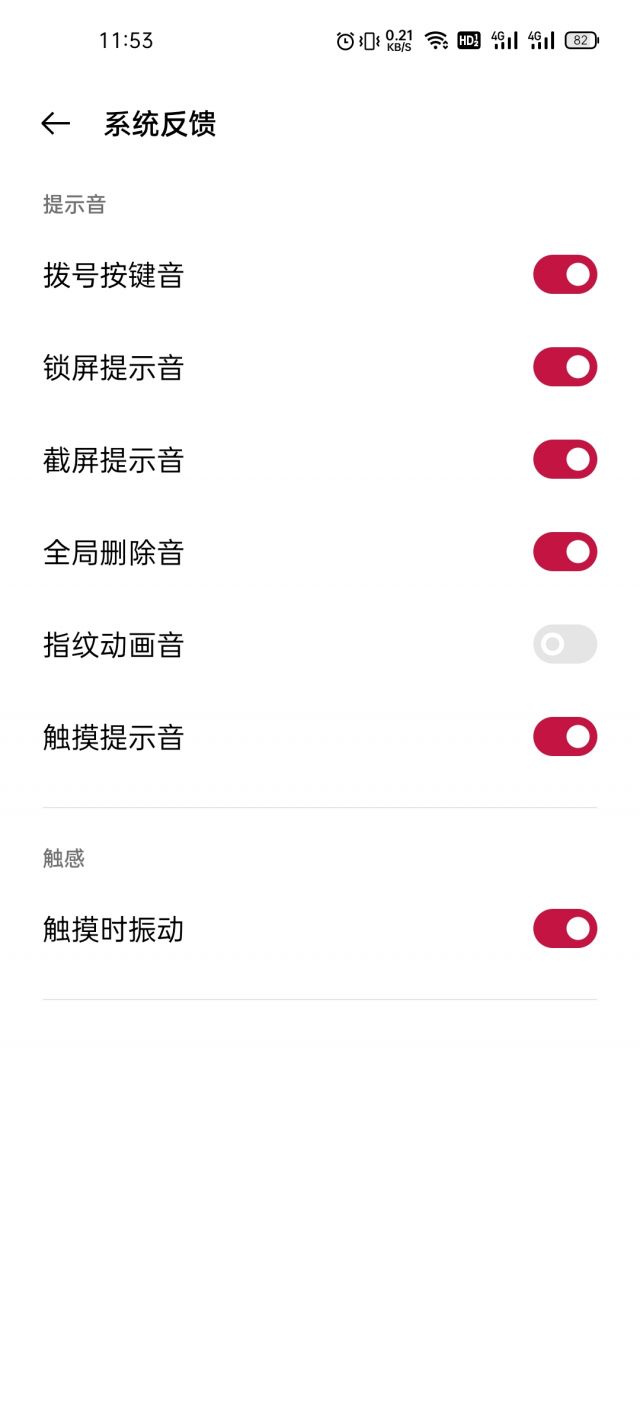This screenshot has height=1422, width=640.
Task: Disable 锁屏提示音 toggle
Action: (x=565, y=367)
